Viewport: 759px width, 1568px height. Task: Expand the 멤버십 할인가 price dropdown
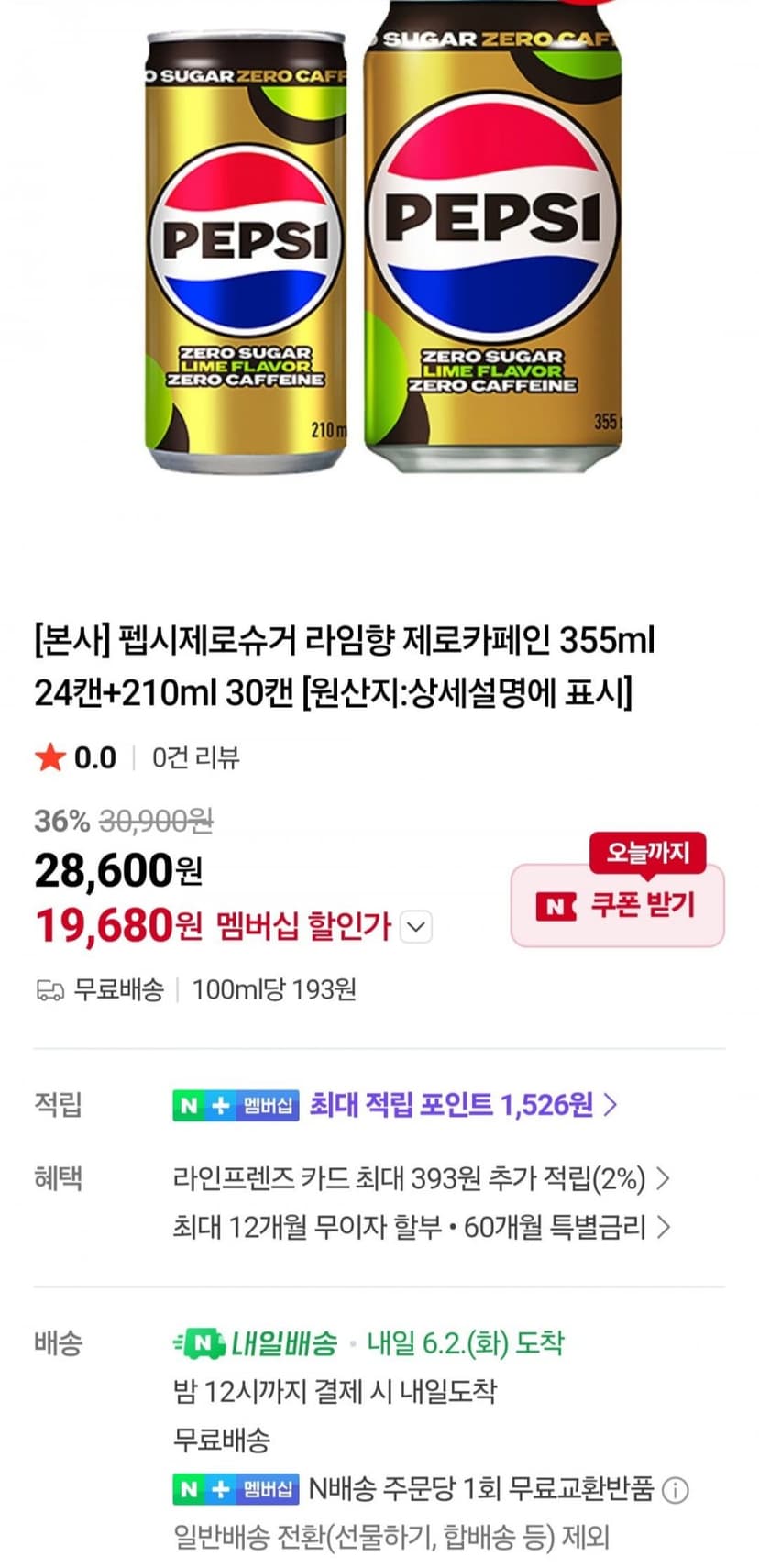416,927
